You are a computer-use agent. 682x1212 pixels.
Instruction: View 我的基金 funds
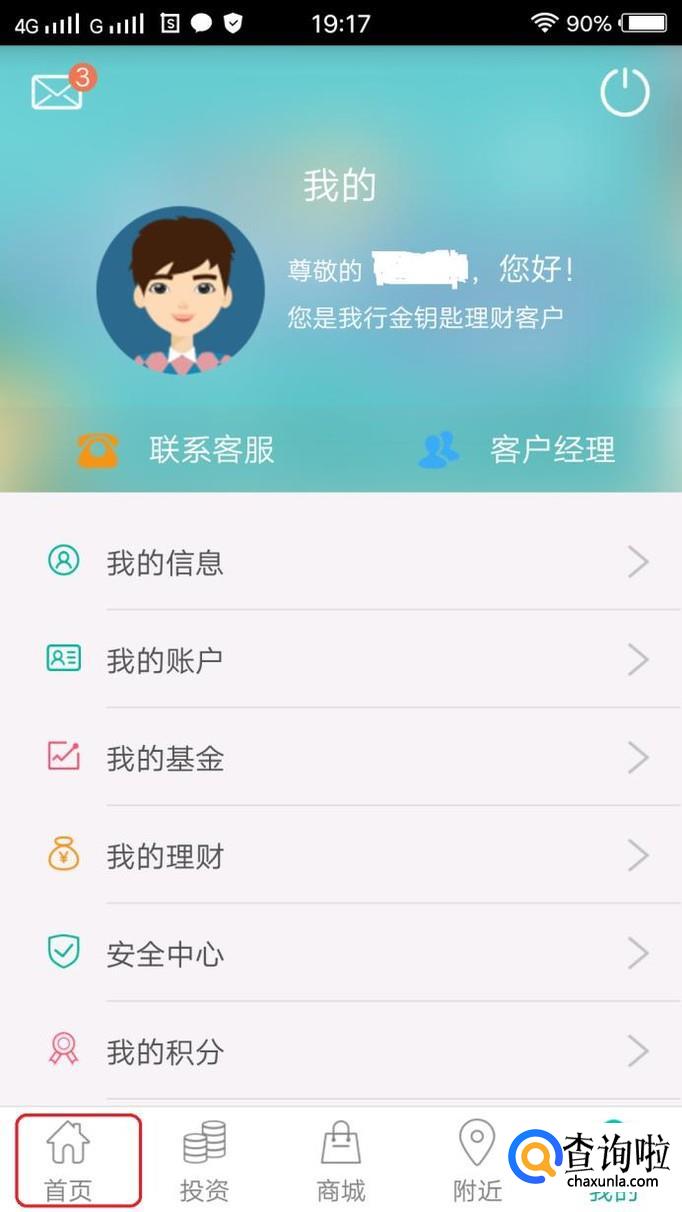[340, 758]
